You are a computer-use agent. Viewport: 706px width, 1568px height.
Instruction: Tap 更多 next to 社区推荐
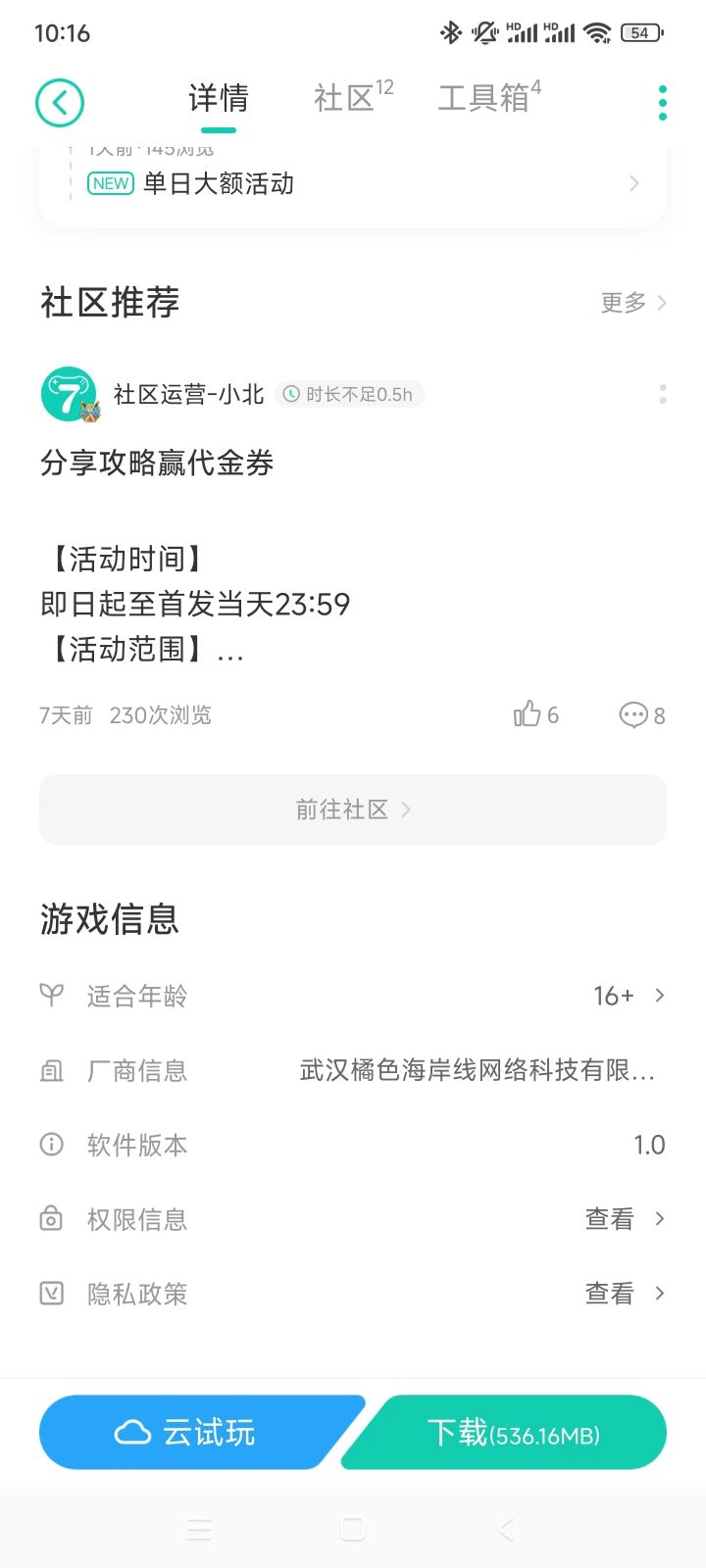[x=633, y=303]
